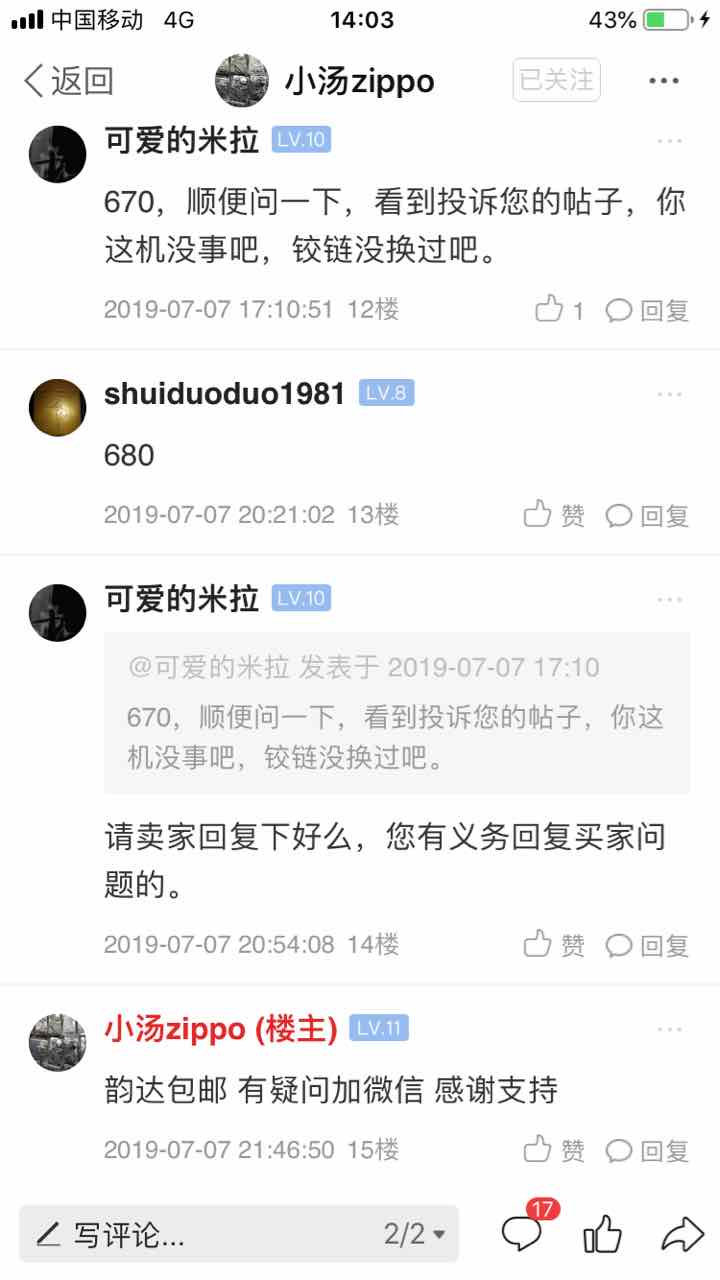The image size is (720, 1280).
Task: View comments via bubble icon with 17
Action: (524, 1232)
